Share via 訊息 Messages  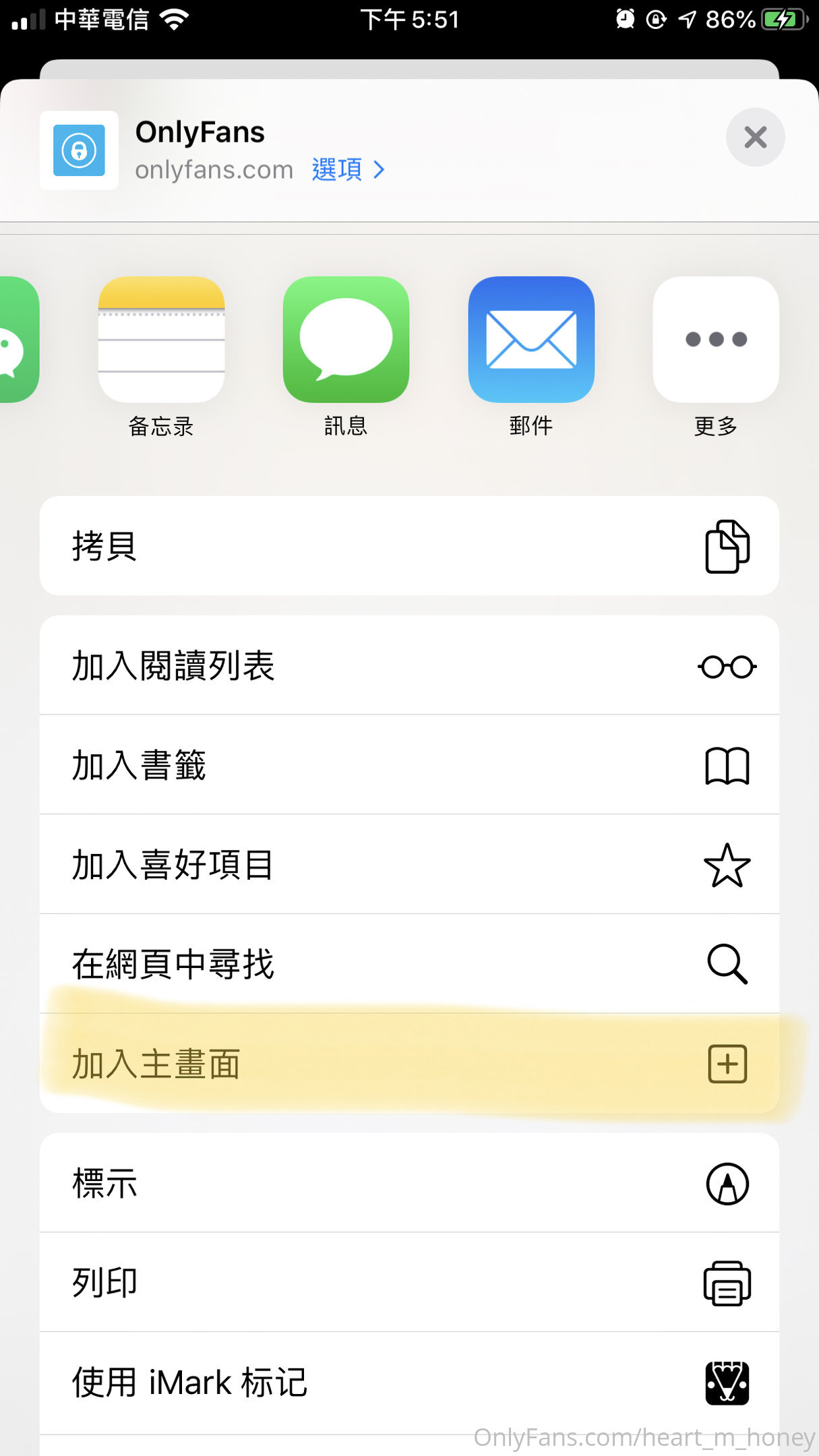[346, 340]
